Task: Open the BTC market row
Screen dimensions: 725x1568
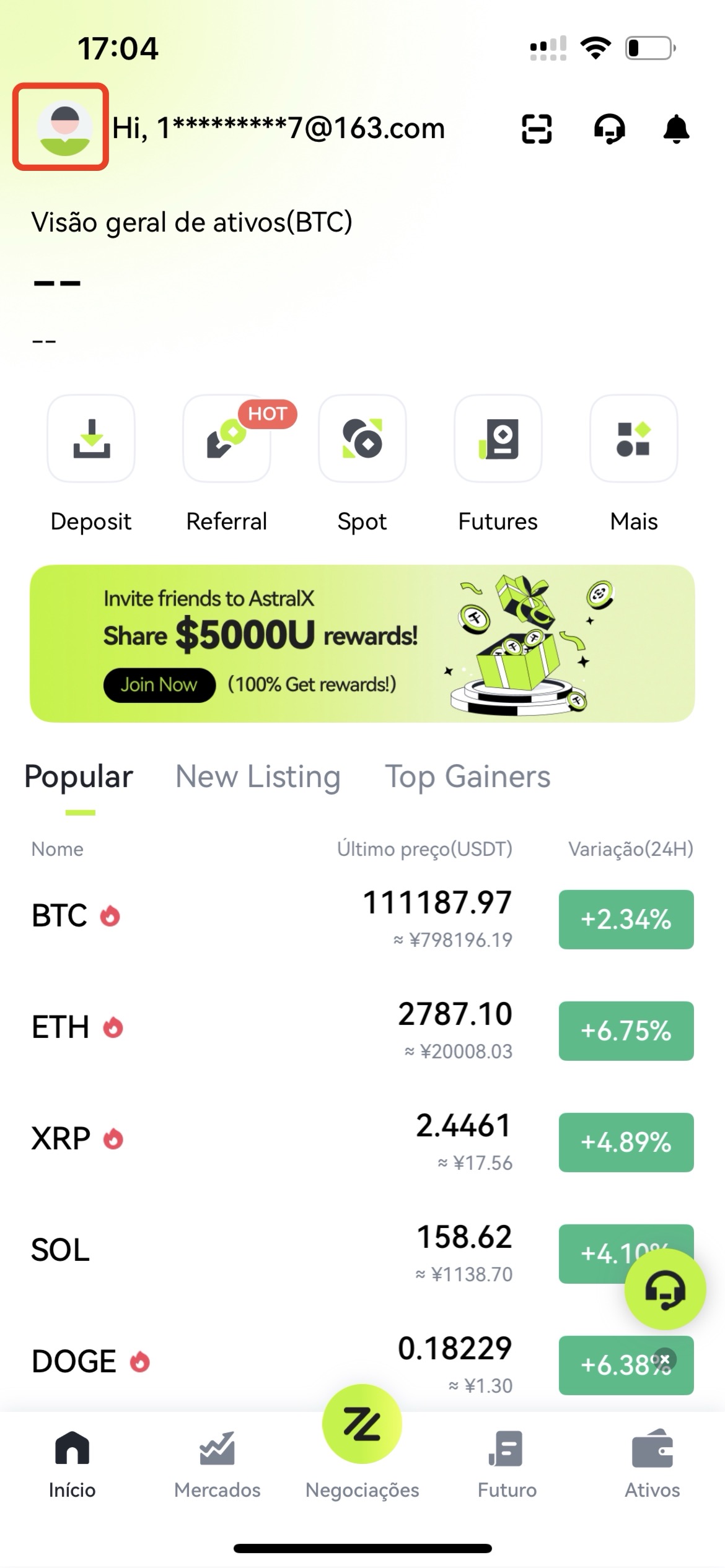Action: point(362,919)
